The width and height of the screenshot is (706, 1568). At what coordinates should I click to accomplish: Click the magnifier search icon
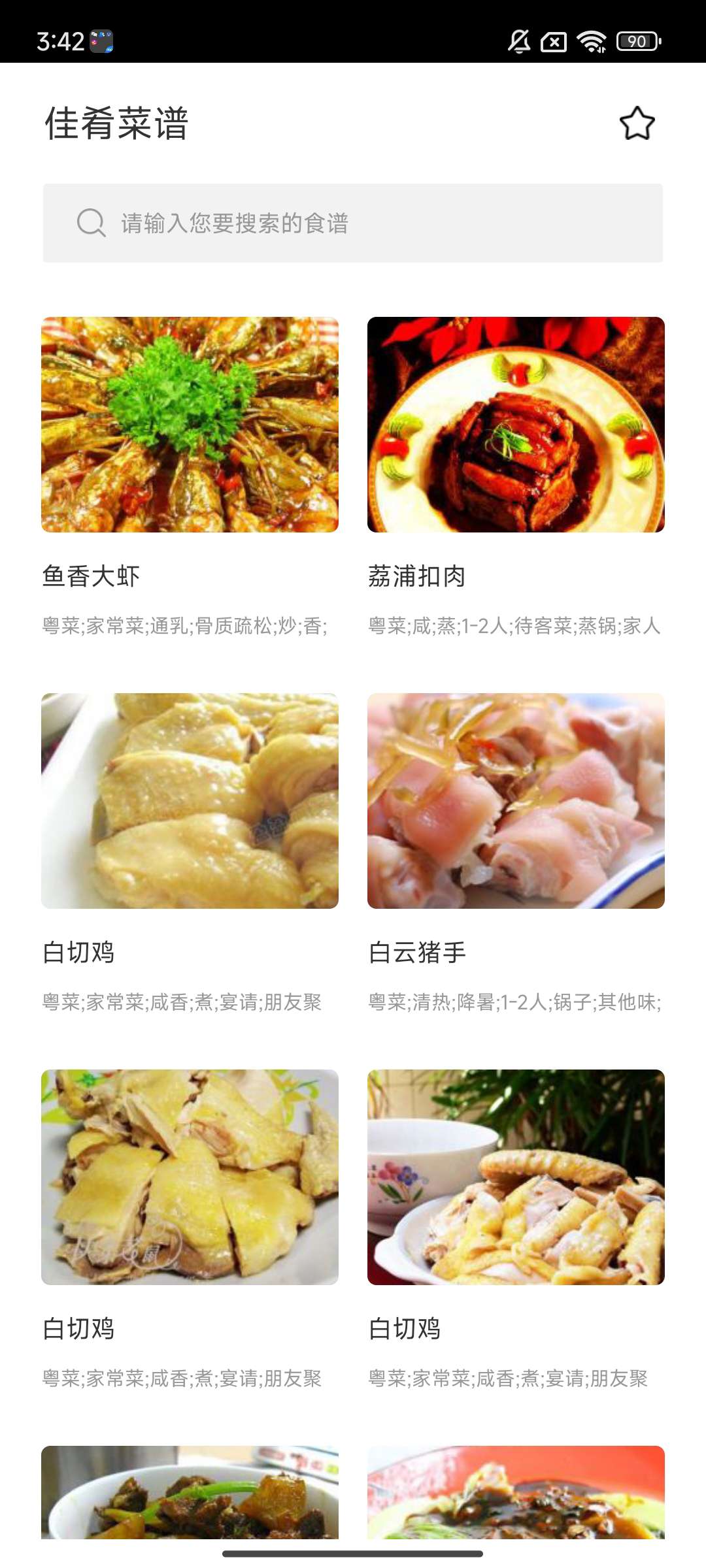coord(90,223)
